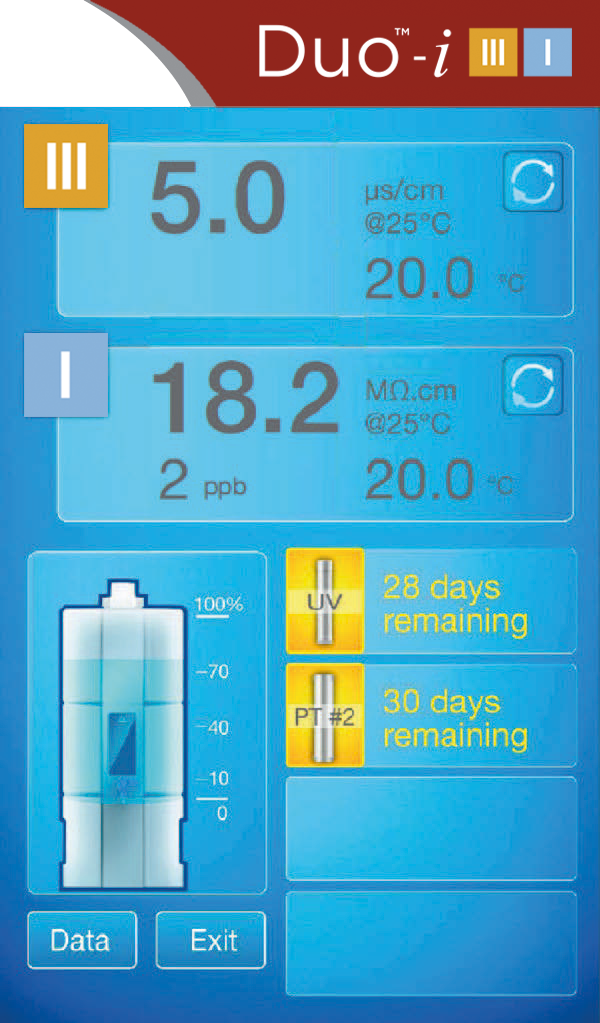Open the Data button

(x=81, y=940)
